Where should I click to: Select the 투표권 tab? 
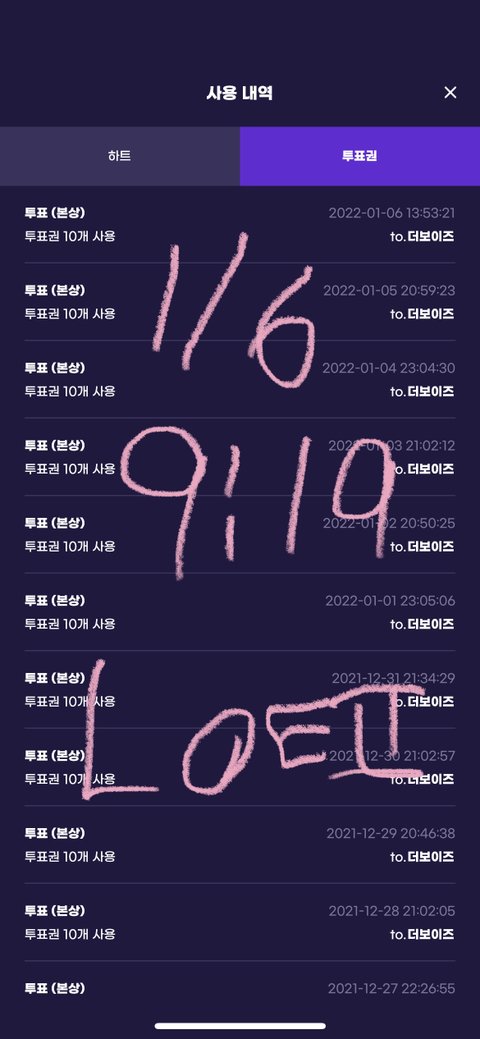[360, 156]
